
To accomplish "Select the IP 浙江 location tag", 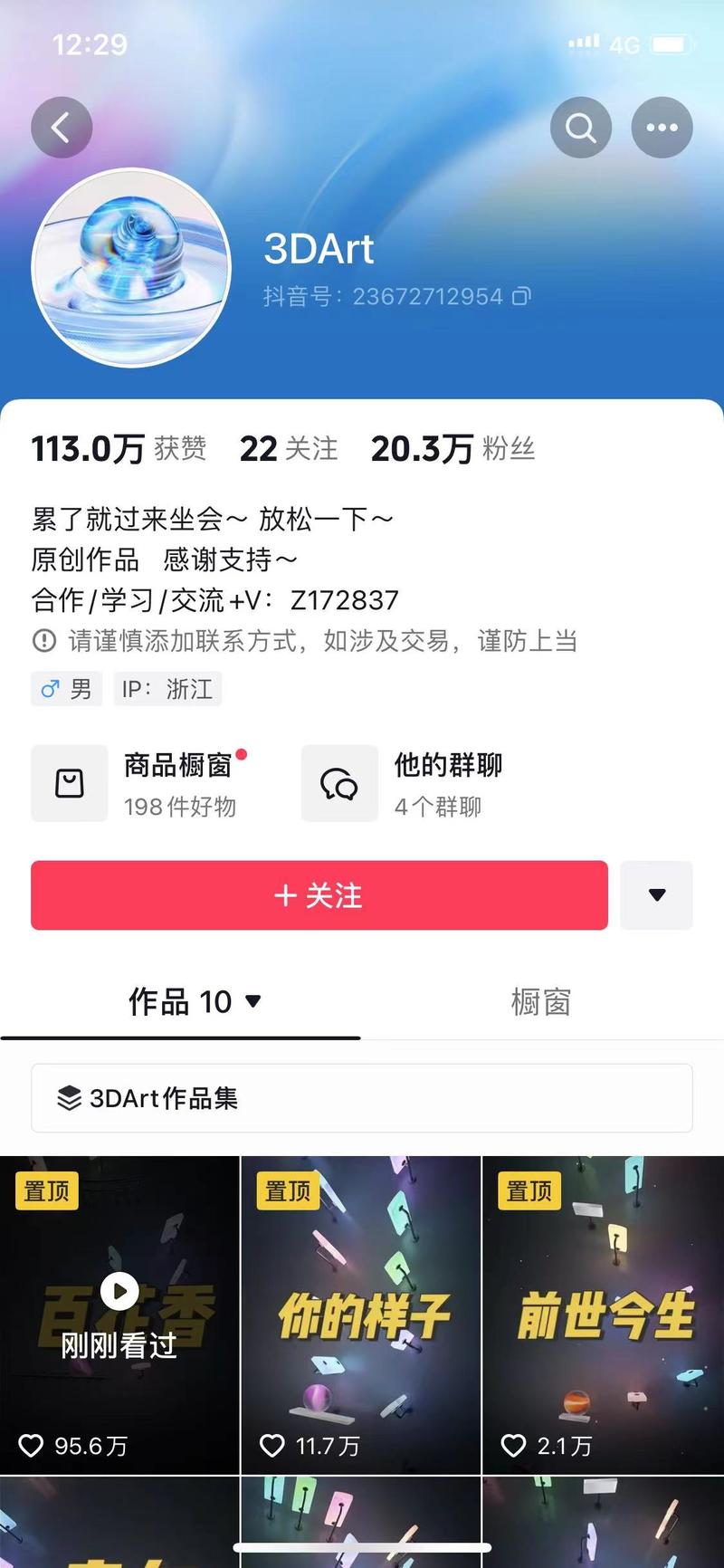I will tap(167, 689).
